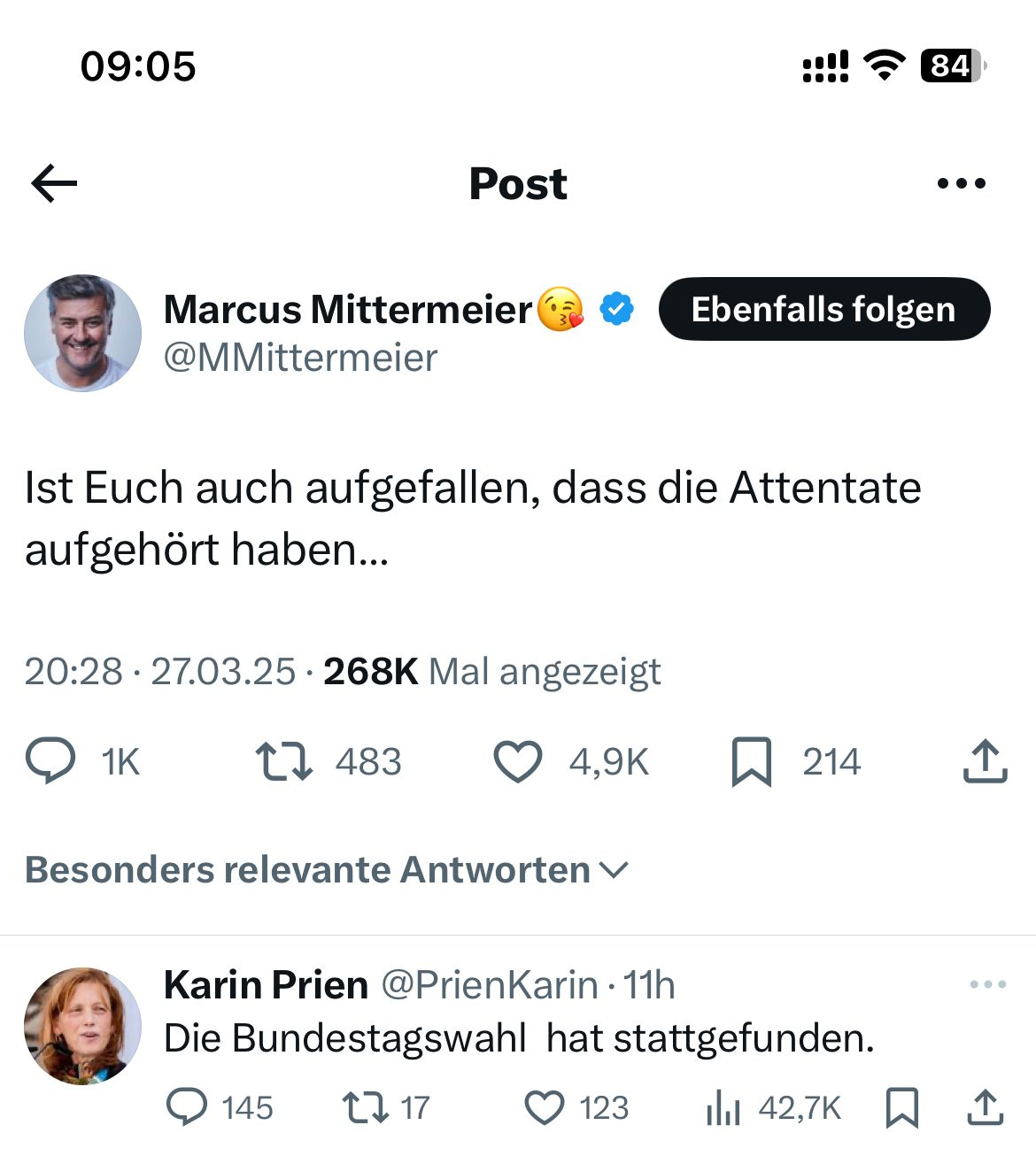The height and width of the screenshot is (1156, 1036).
Task: Open the post's three-dot overflow menu
Action: tap(961, 184)
